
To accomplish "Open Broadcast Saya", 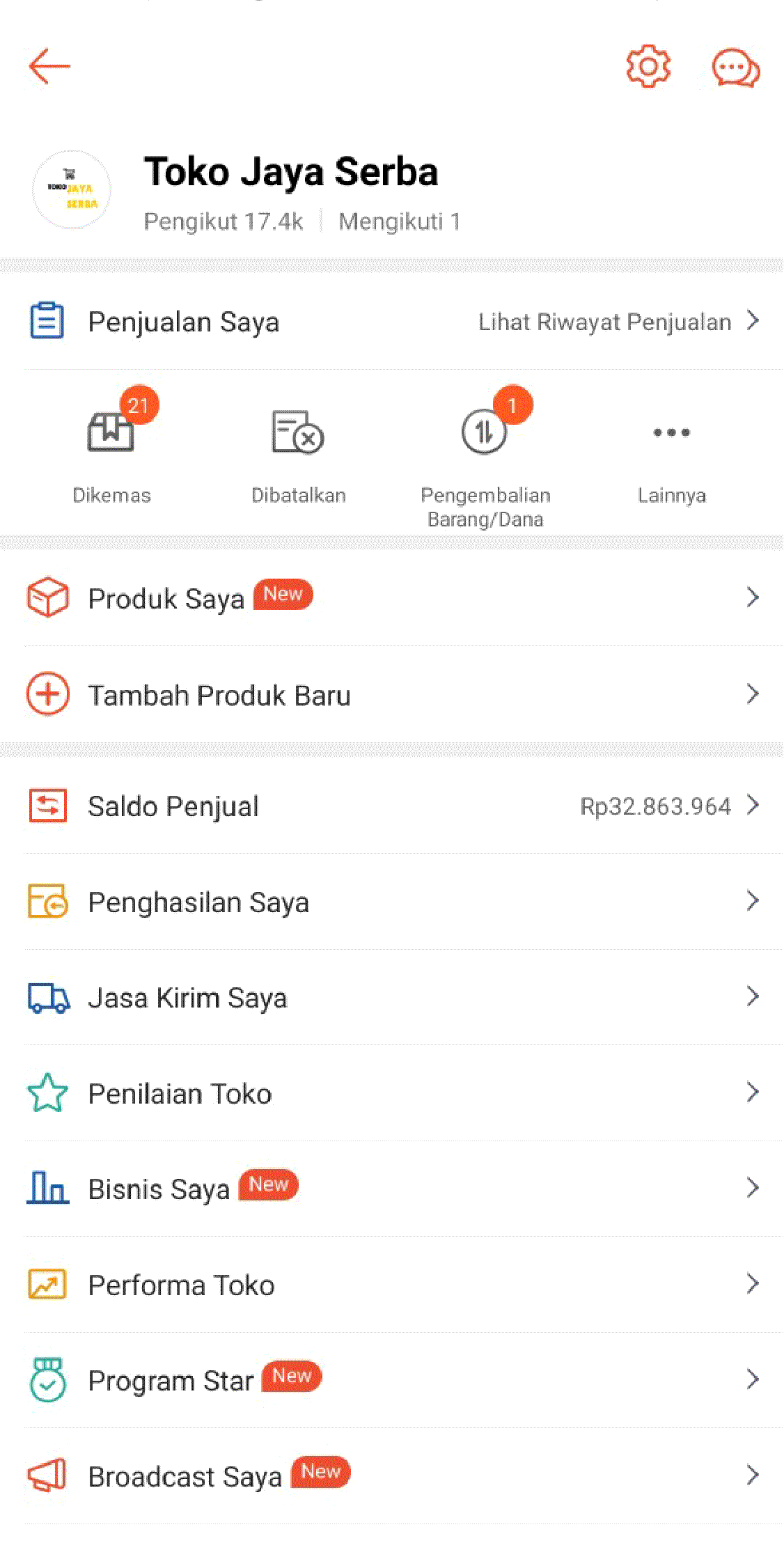I will 392,1476.
